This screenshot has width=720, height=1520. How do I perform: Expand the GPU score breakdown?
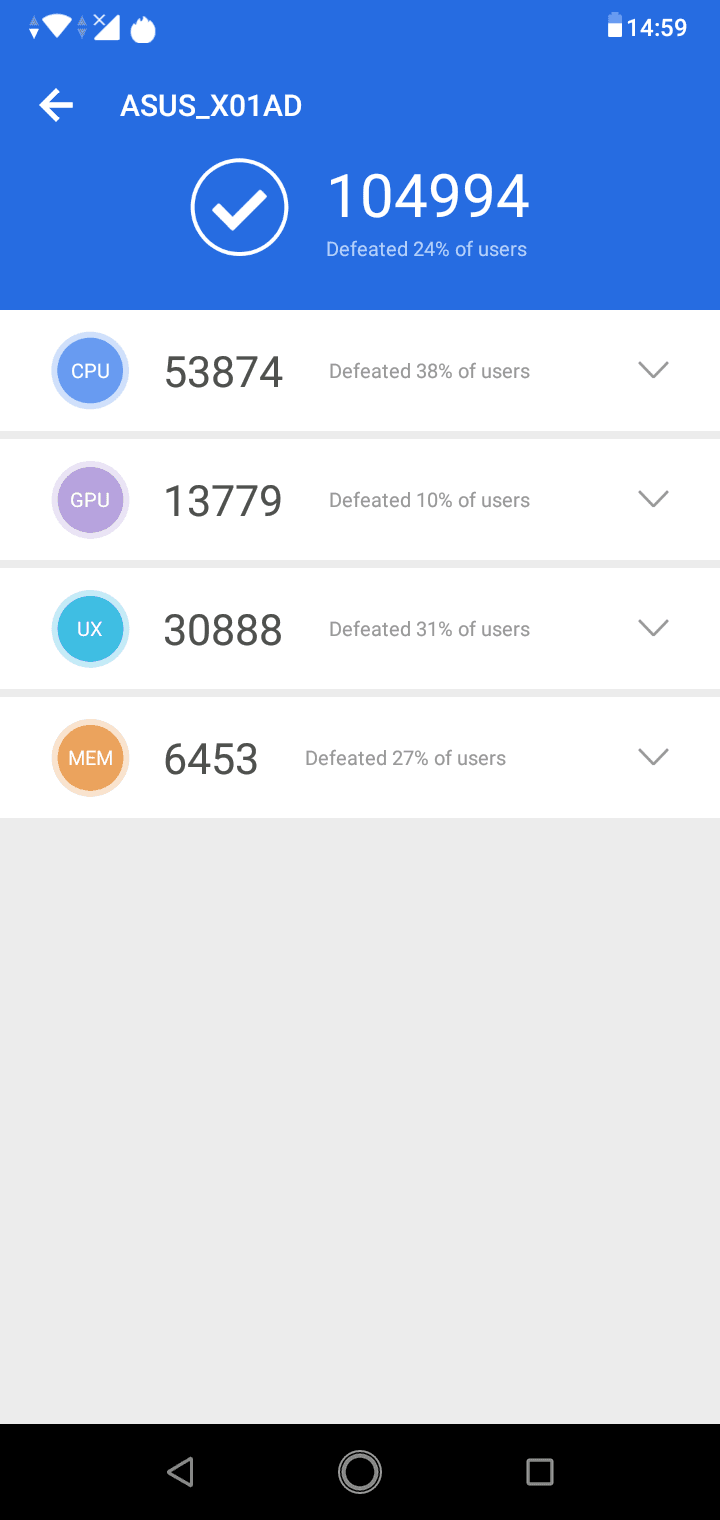[653, 499]
